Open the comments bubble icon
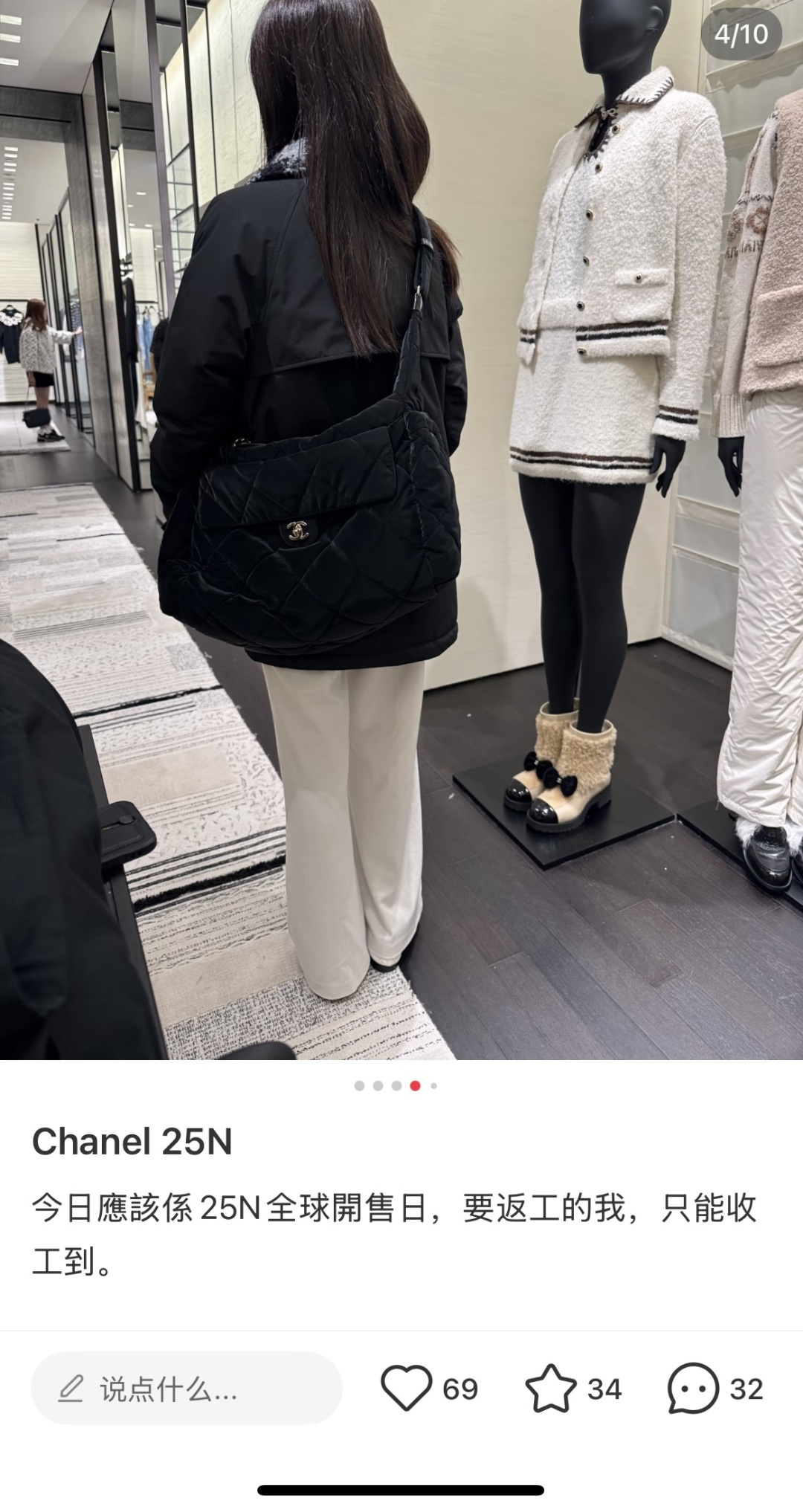This screenshot has width=803, height=1512. tap(693, 1389)
